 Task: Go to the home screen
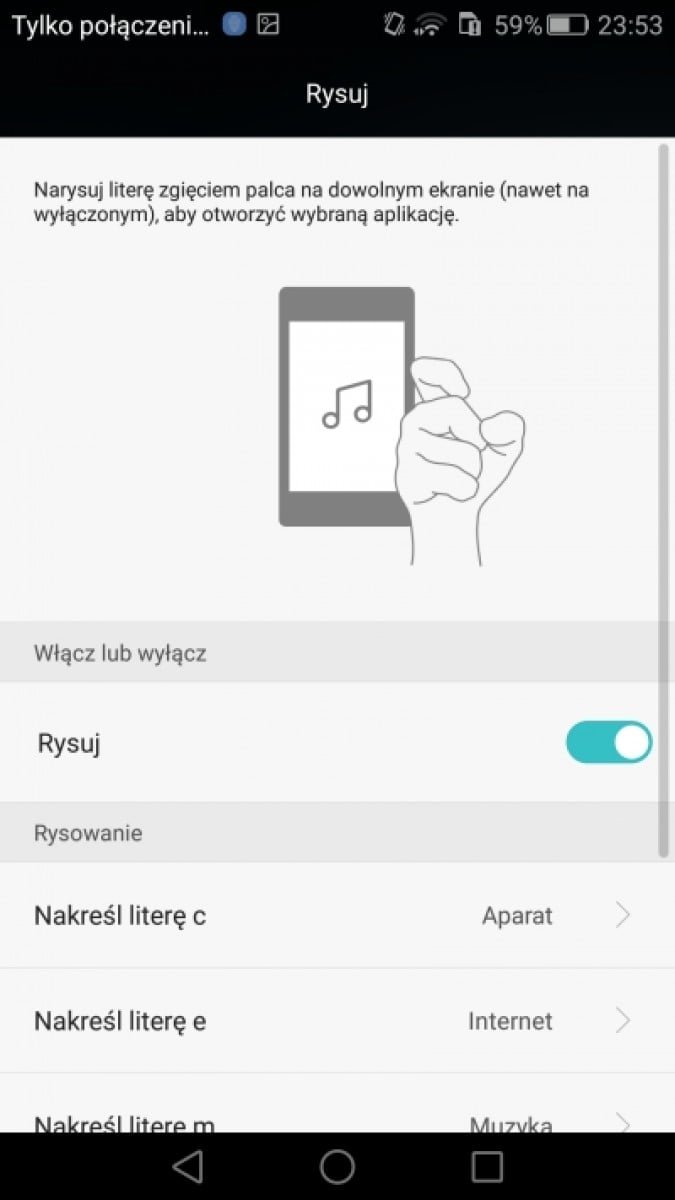click(337, 1166)
